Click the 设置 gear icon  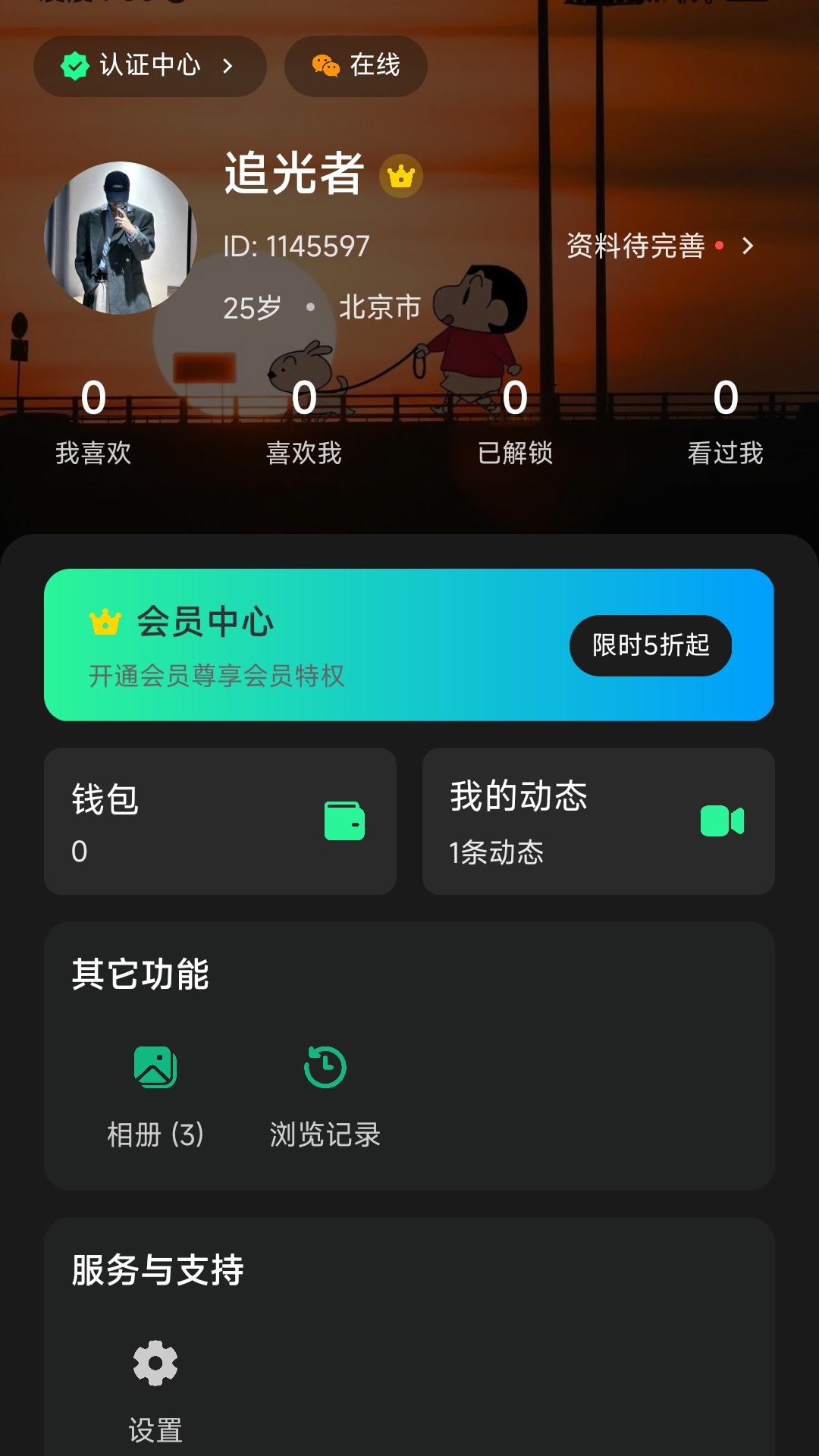click(x=155, y=1364)
